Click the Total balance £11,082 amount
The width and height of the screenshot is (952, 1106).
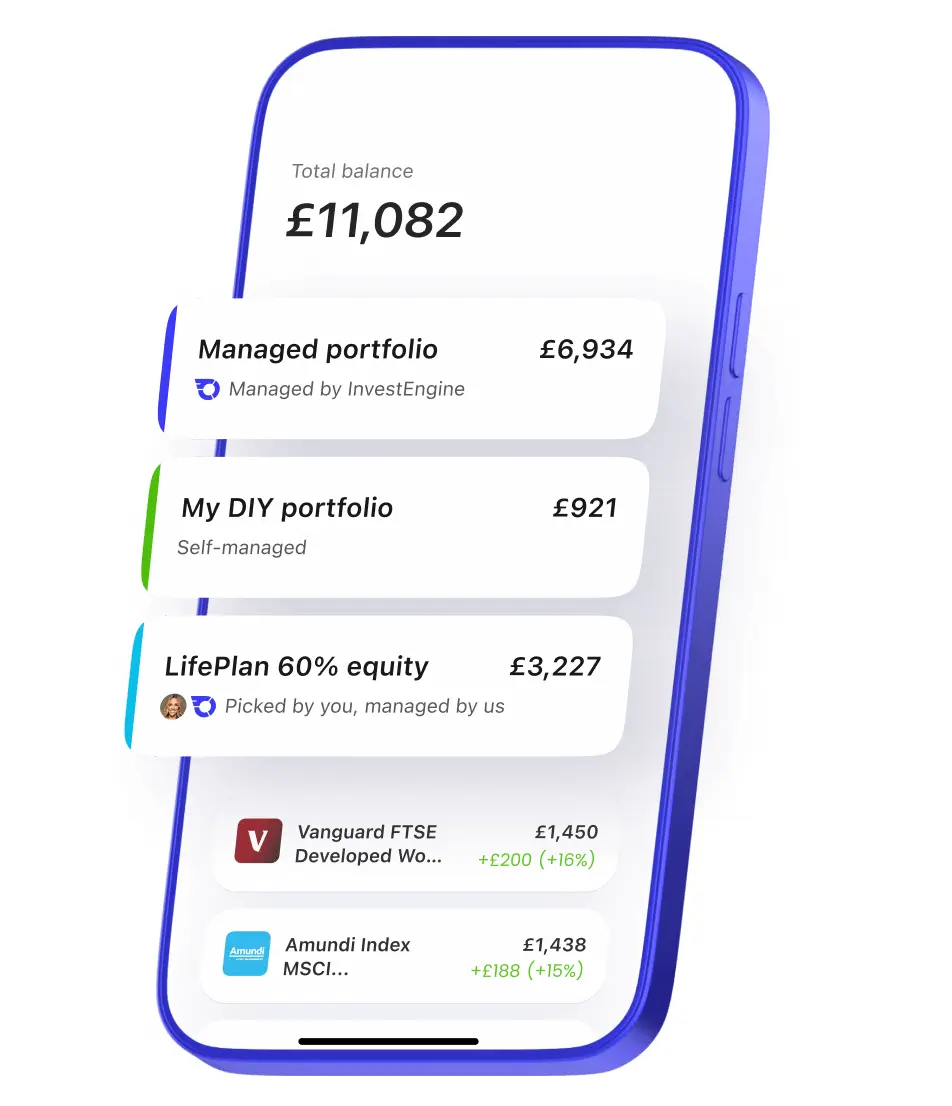(375, 219)
